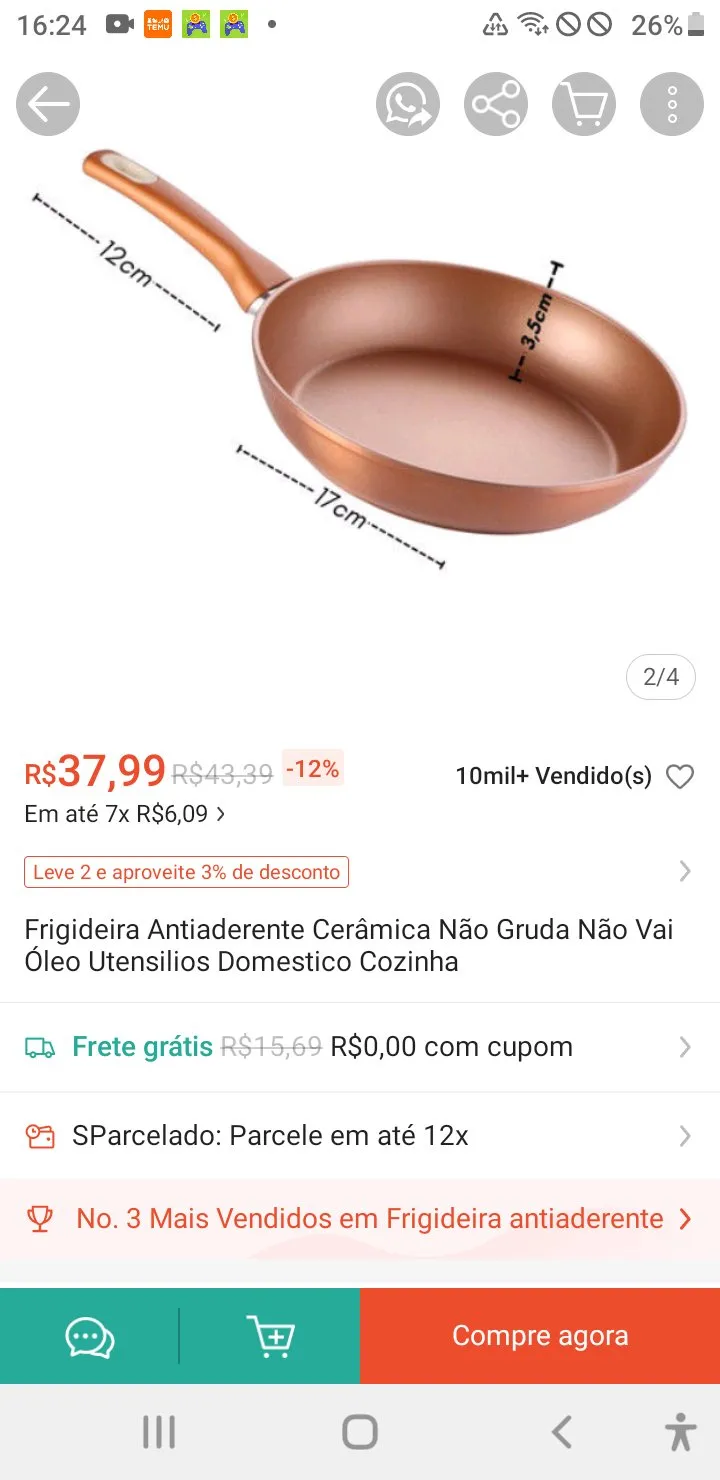Open the three-dot overflow menu
Screen dimensions: 720x1480
pos(672,104)
